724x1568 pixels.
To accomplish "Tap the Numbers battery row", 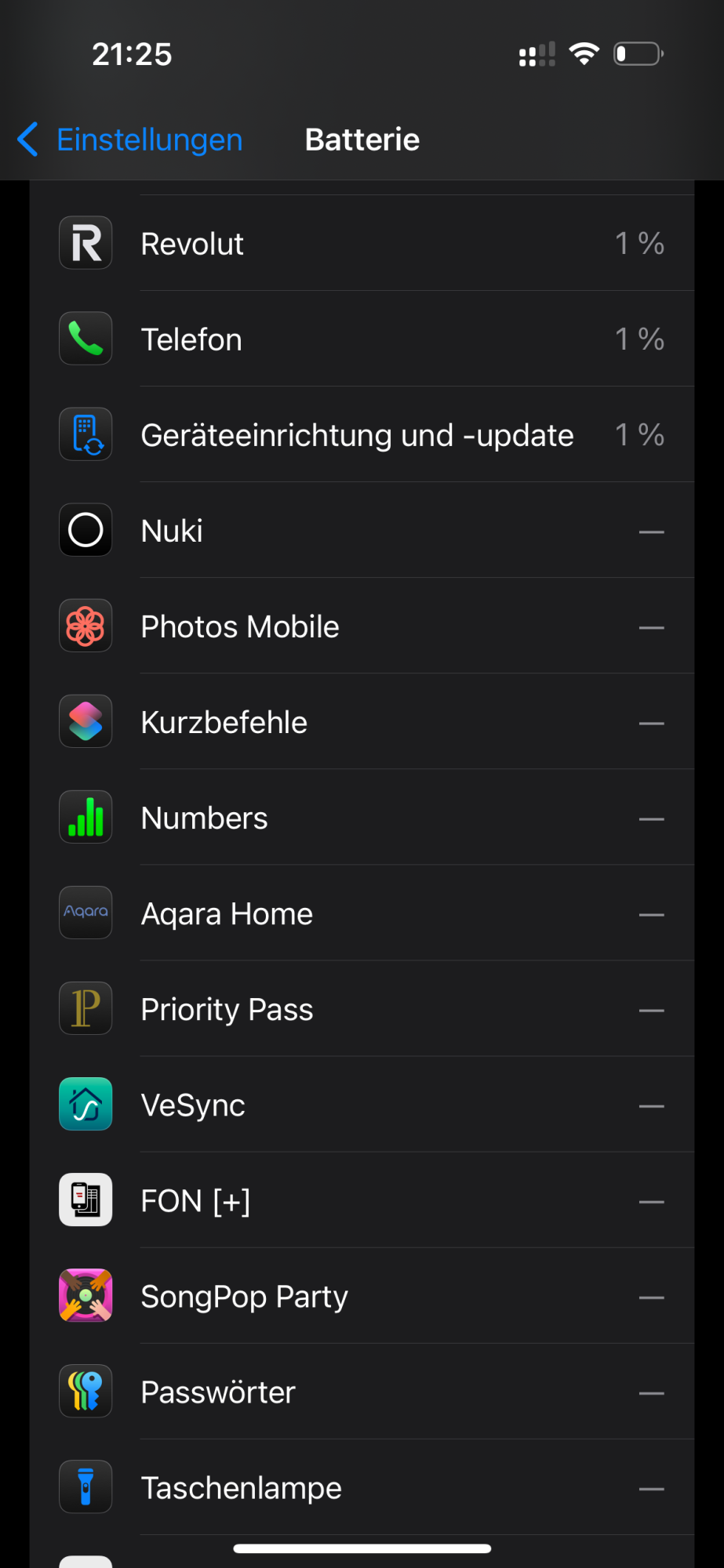I will (x=362, y=818).
